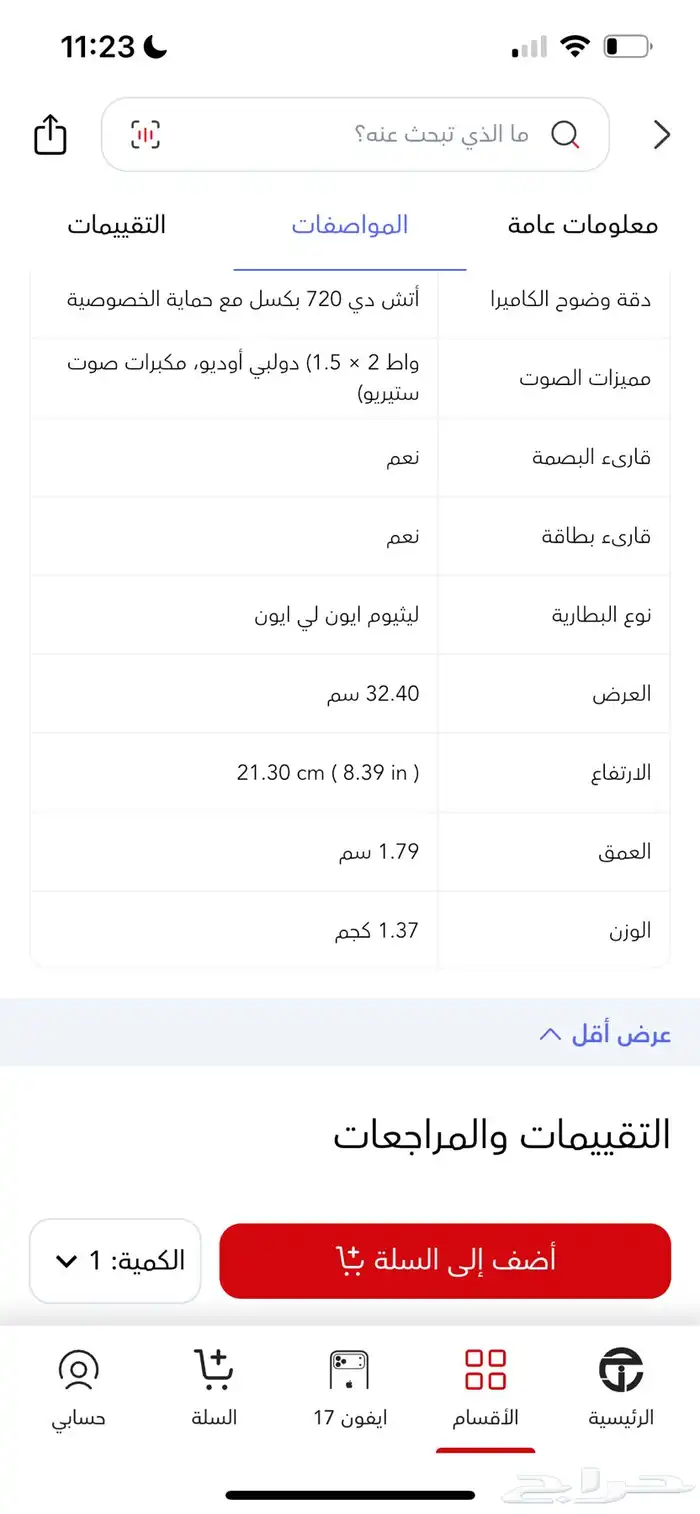Select the المواصفات tab

[350, 225]
